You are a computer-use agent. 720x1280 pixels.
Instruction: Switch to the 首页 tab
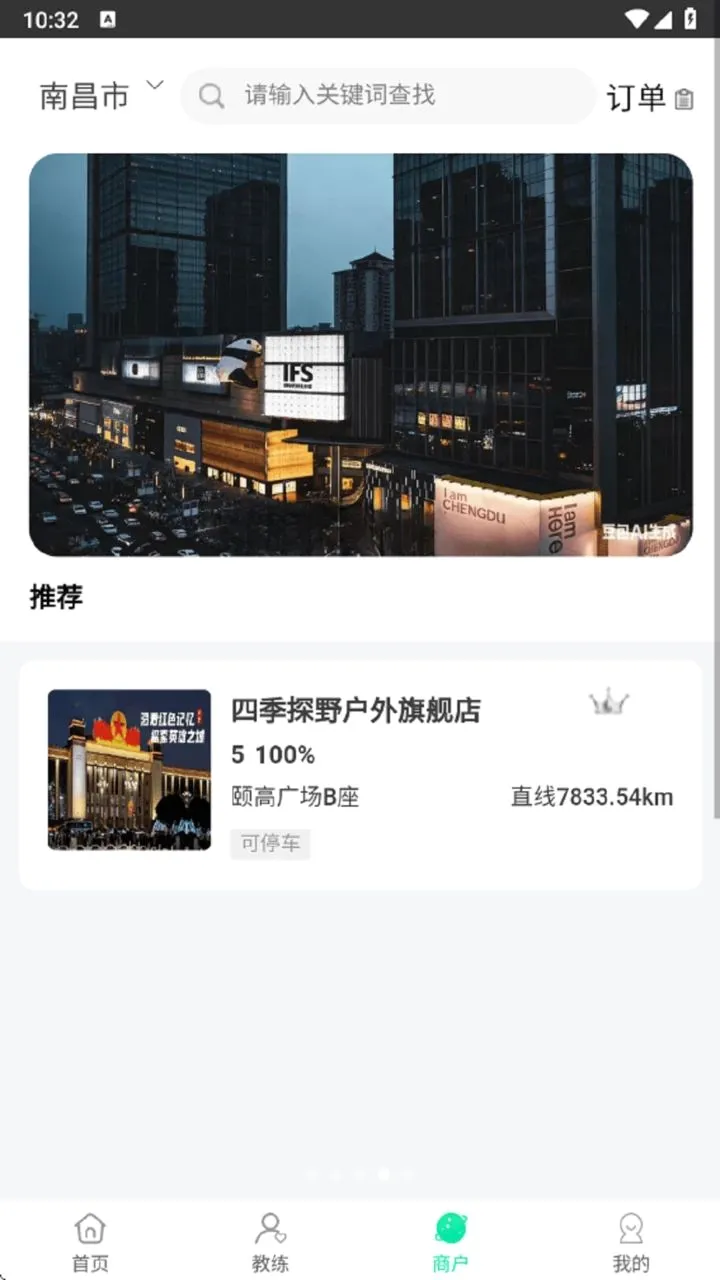click(90, 1242)
